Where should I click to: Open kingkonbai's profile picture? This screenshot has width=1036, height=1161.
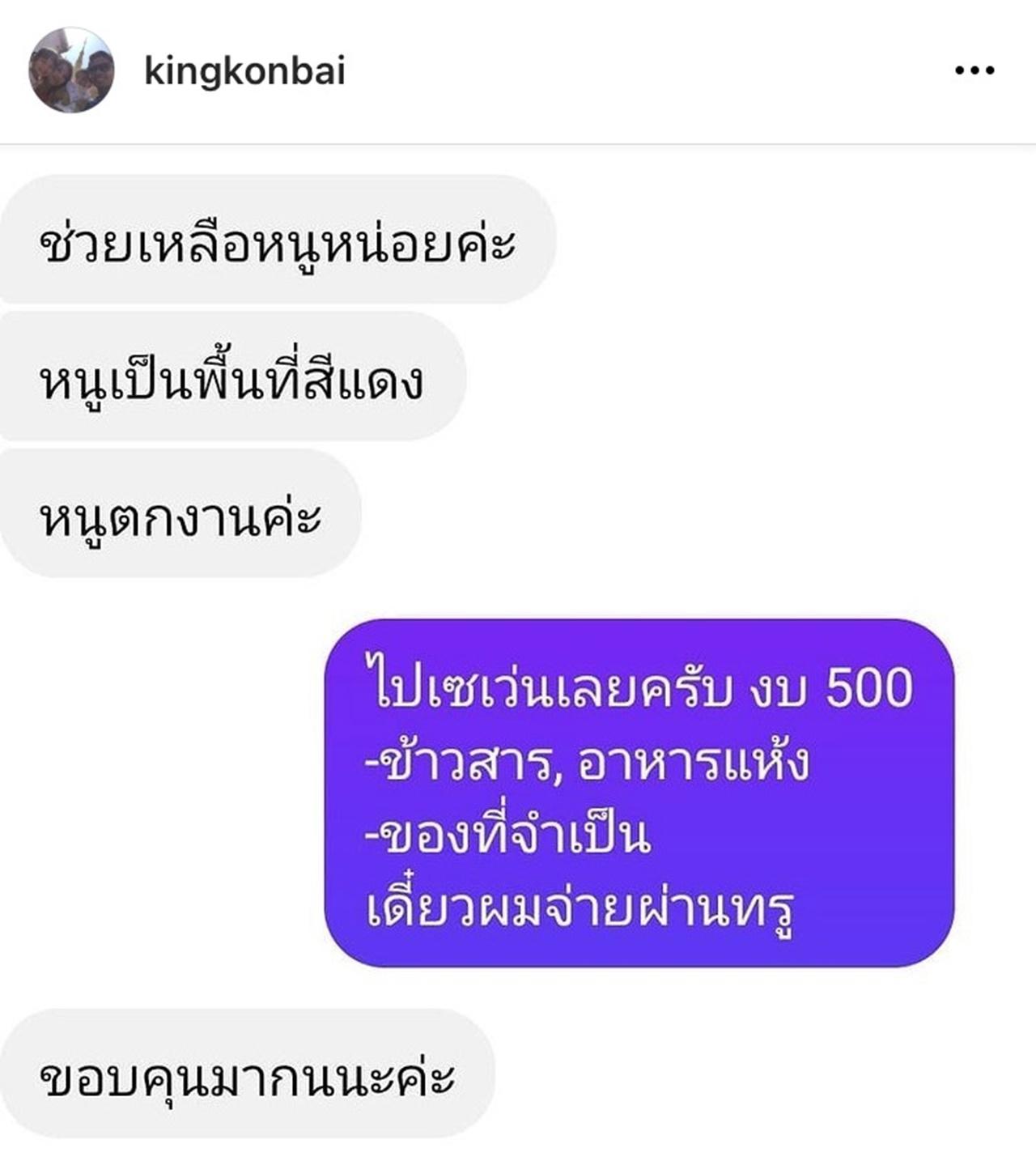[x=71, y=70]
